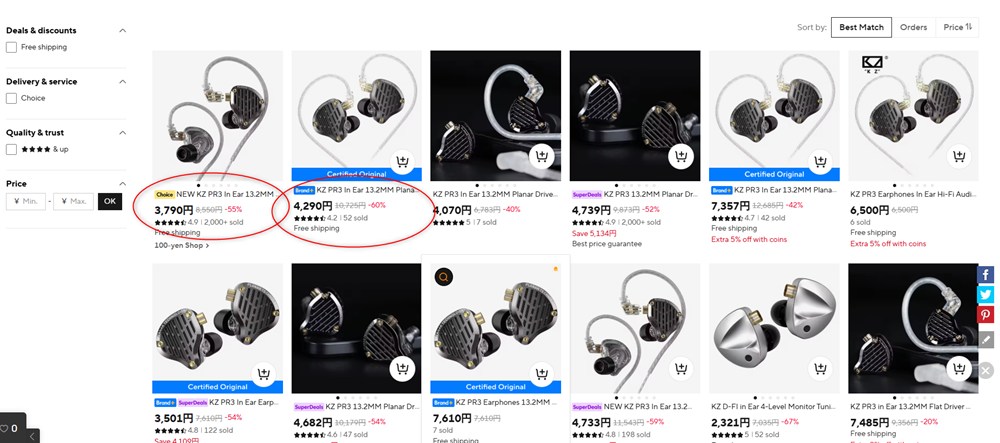The width and height of the screenshot is (1000, 443).
Task: Share the page on Facebook
Action: click(x=986, y=274)
